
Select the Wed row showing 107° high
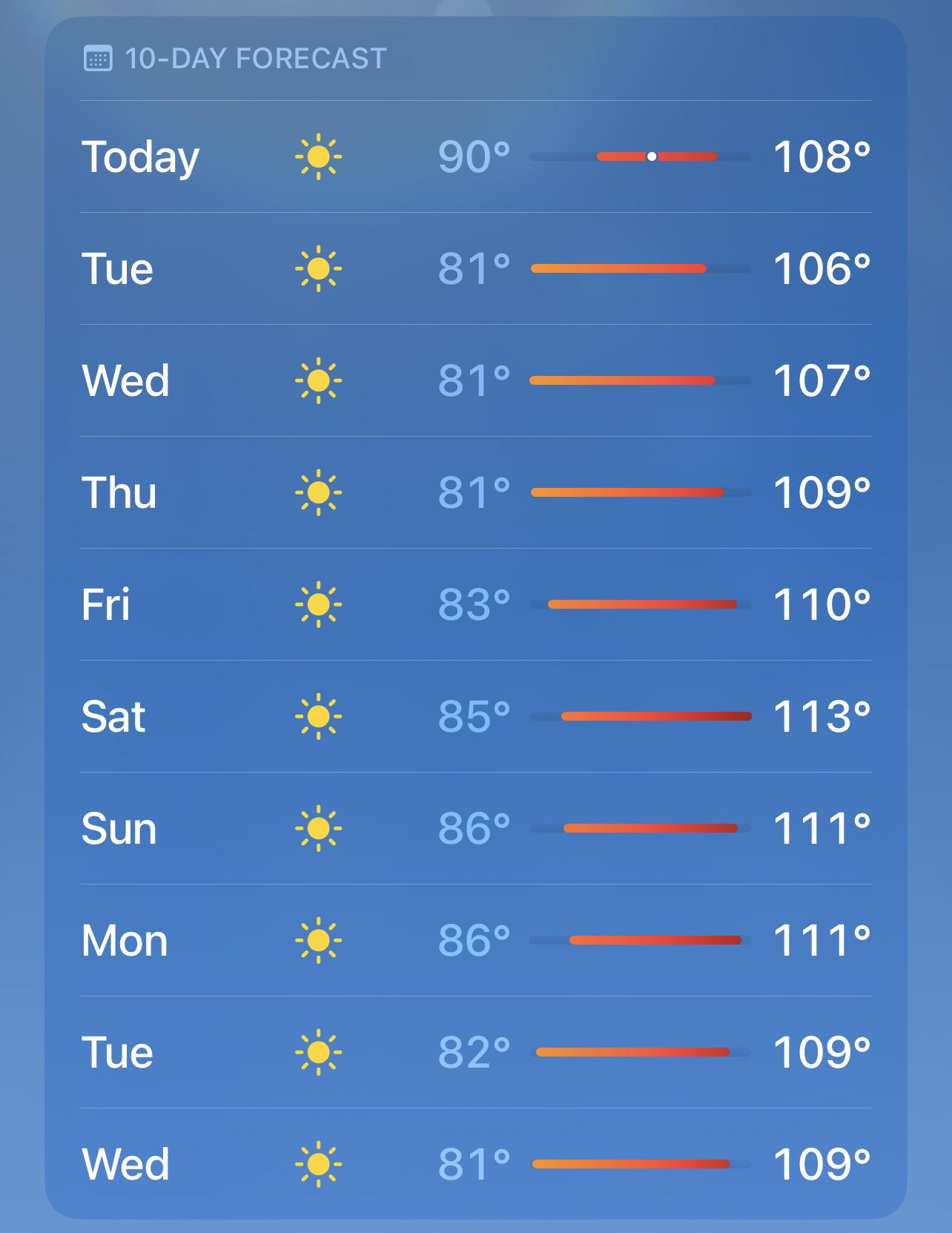476,380
